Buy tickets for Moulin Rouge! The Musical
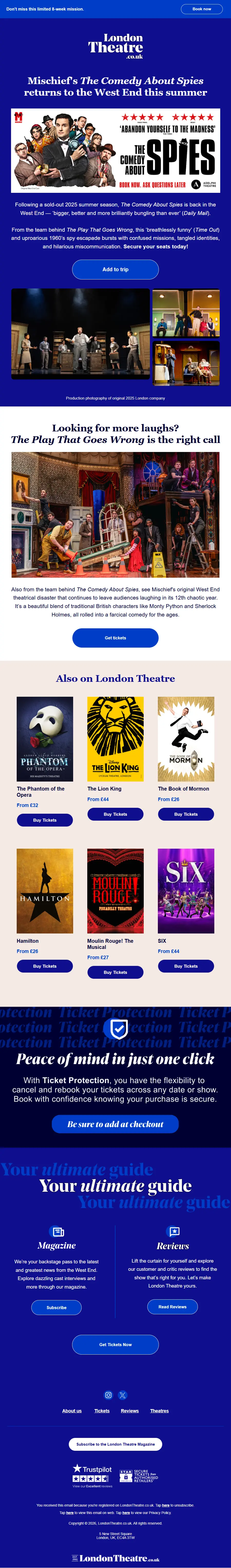Screen dimensions: 231x1568 (115, 972)
